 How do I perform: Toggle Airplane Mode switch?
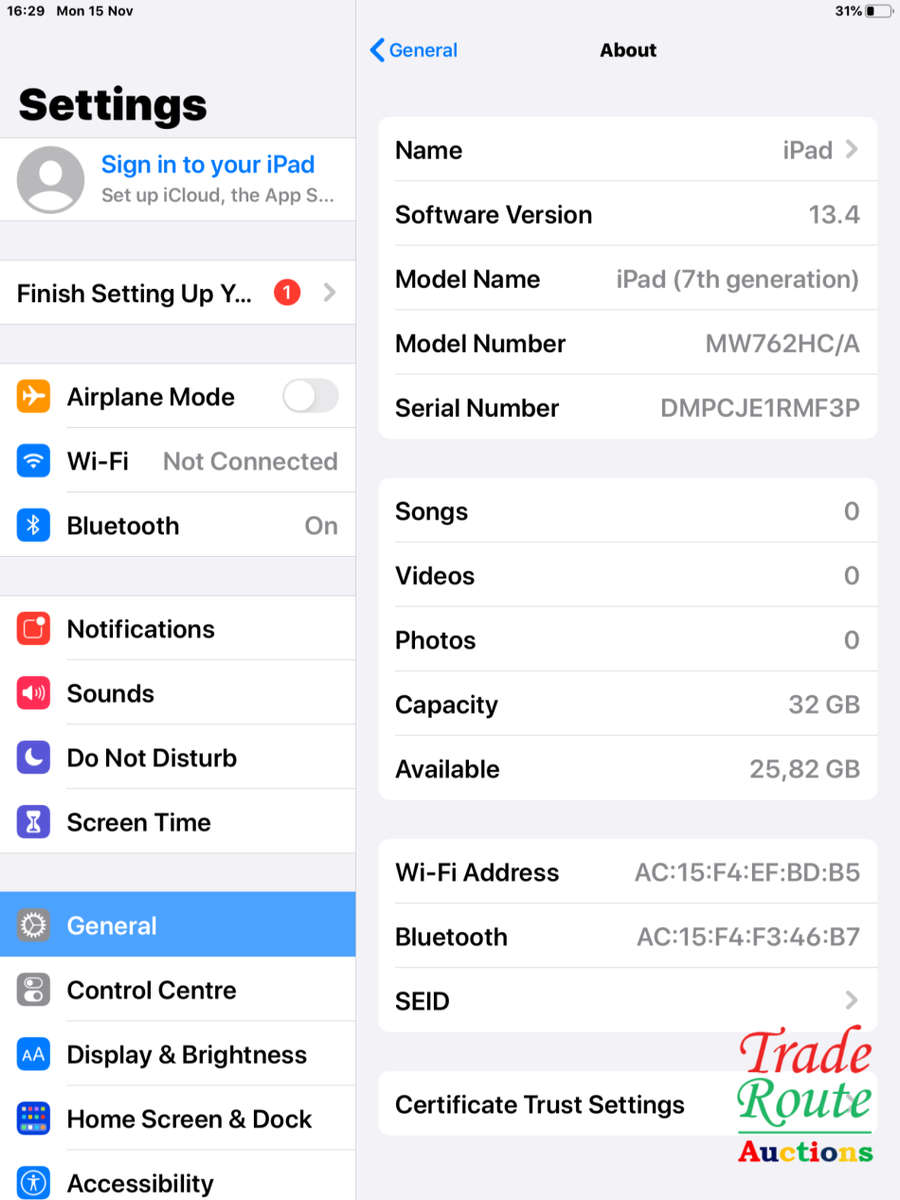[310, 397]
